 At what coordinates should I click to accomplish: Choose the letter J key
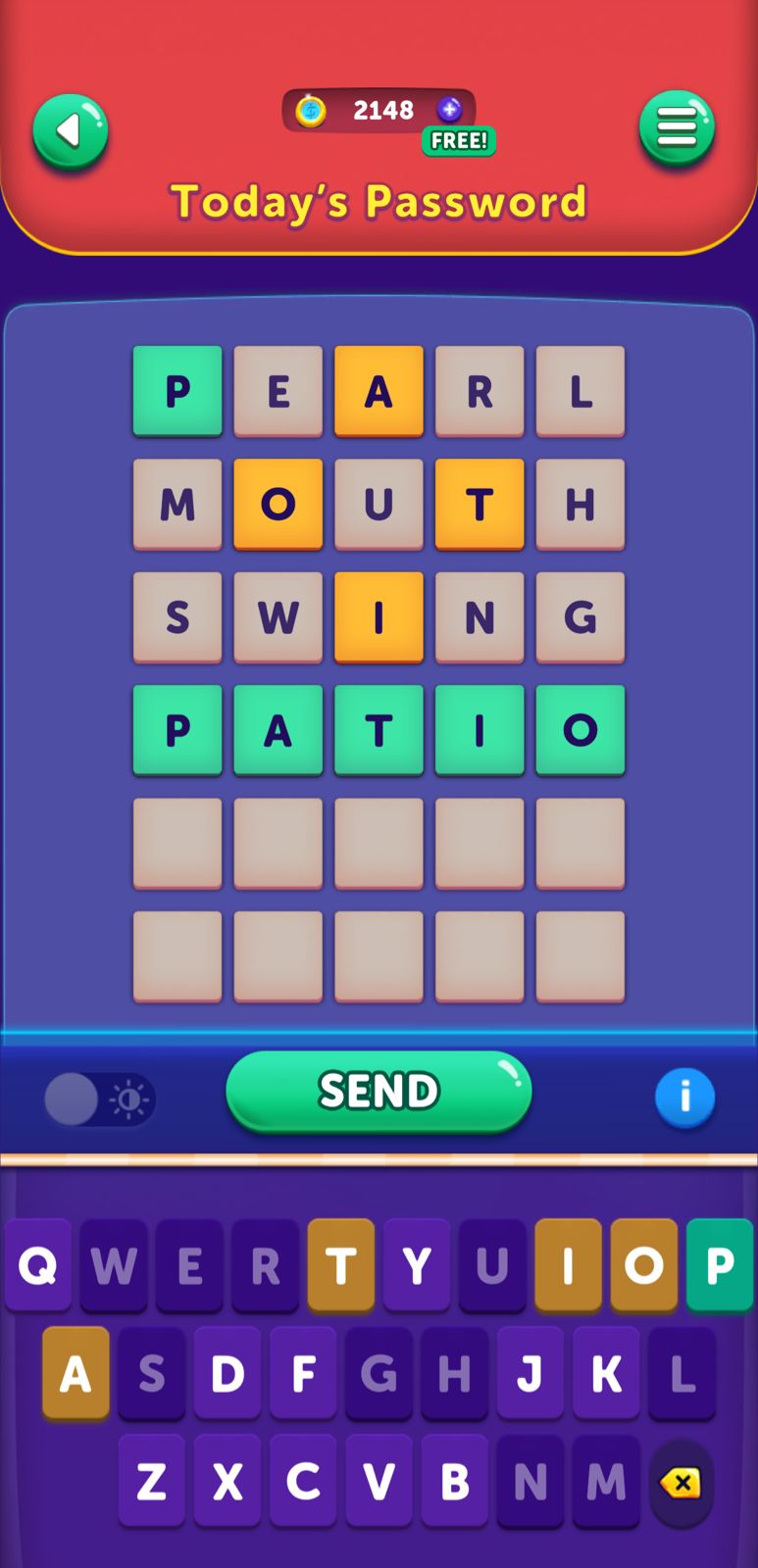(531, 1374)
